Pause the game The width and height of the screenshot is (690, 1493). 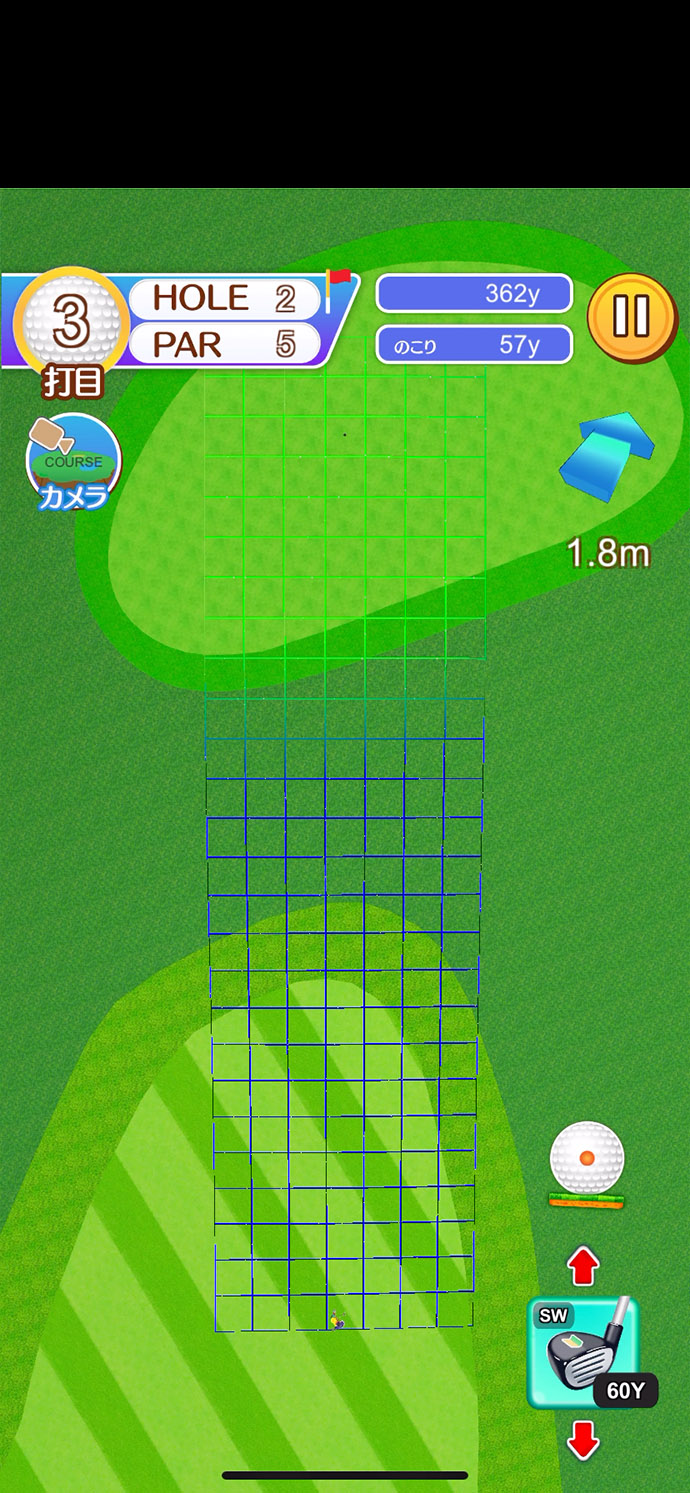click(632, 318)
